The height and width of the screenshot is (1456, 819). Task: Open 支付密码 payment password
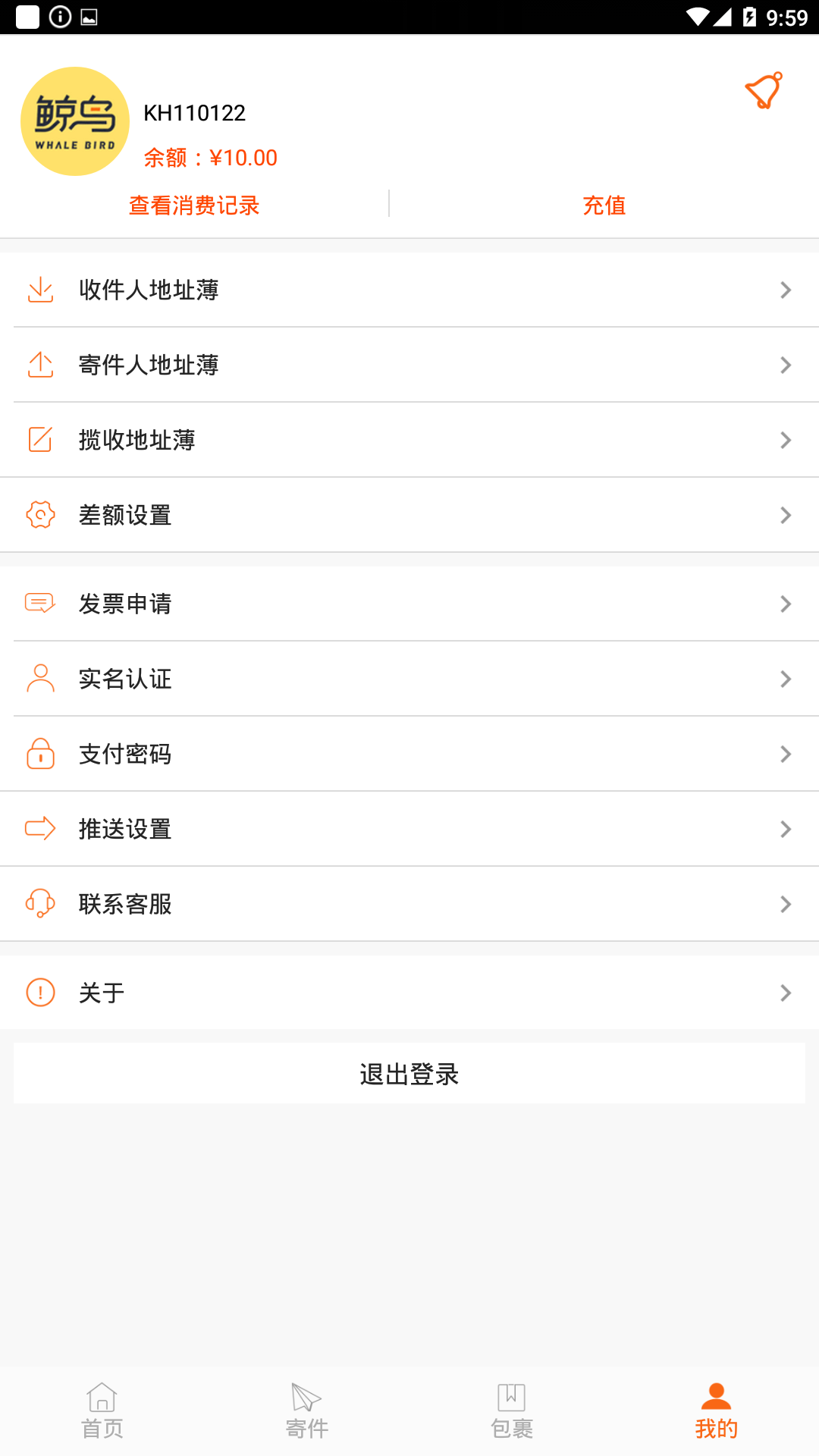tap(409, 754)
